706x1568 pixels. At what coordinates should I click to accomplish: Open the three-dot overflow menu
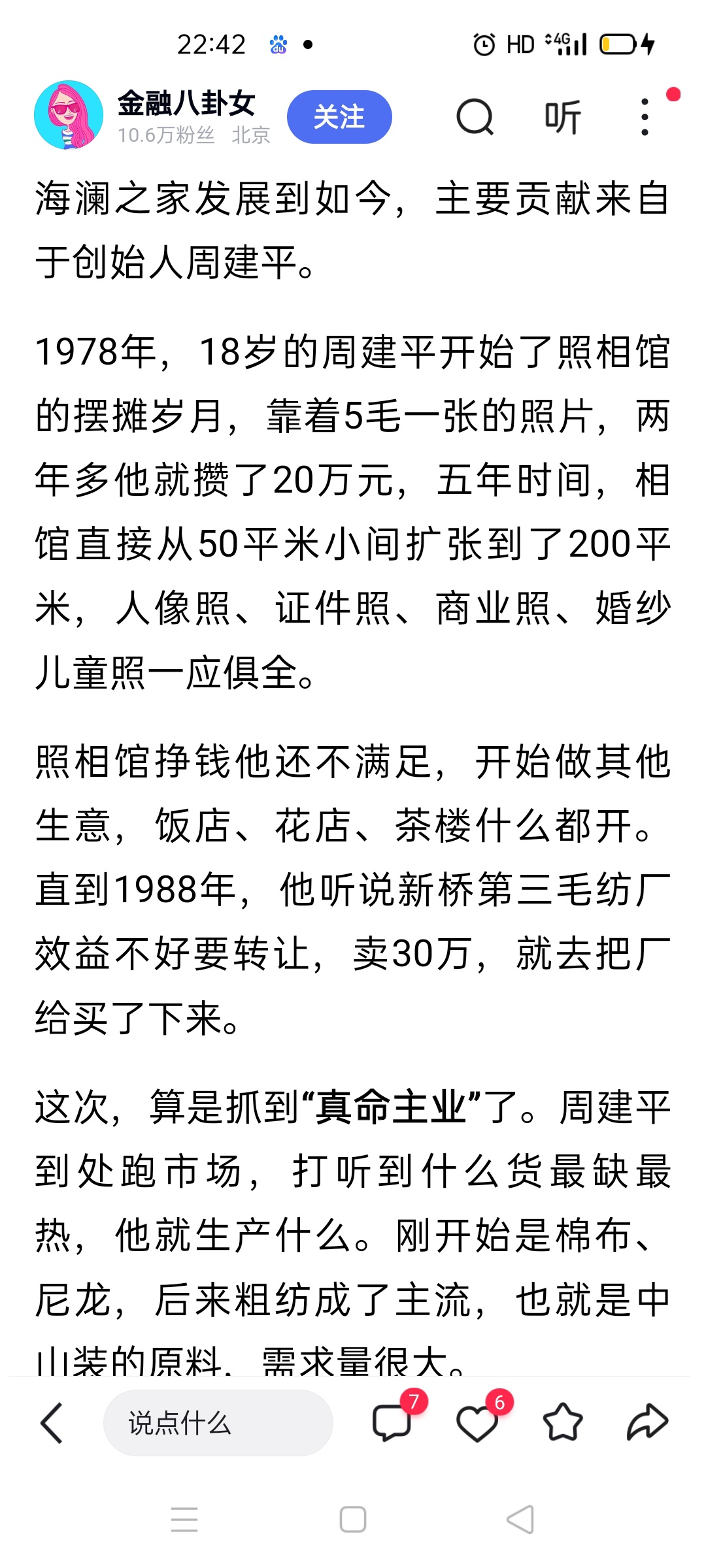[645, 117]
